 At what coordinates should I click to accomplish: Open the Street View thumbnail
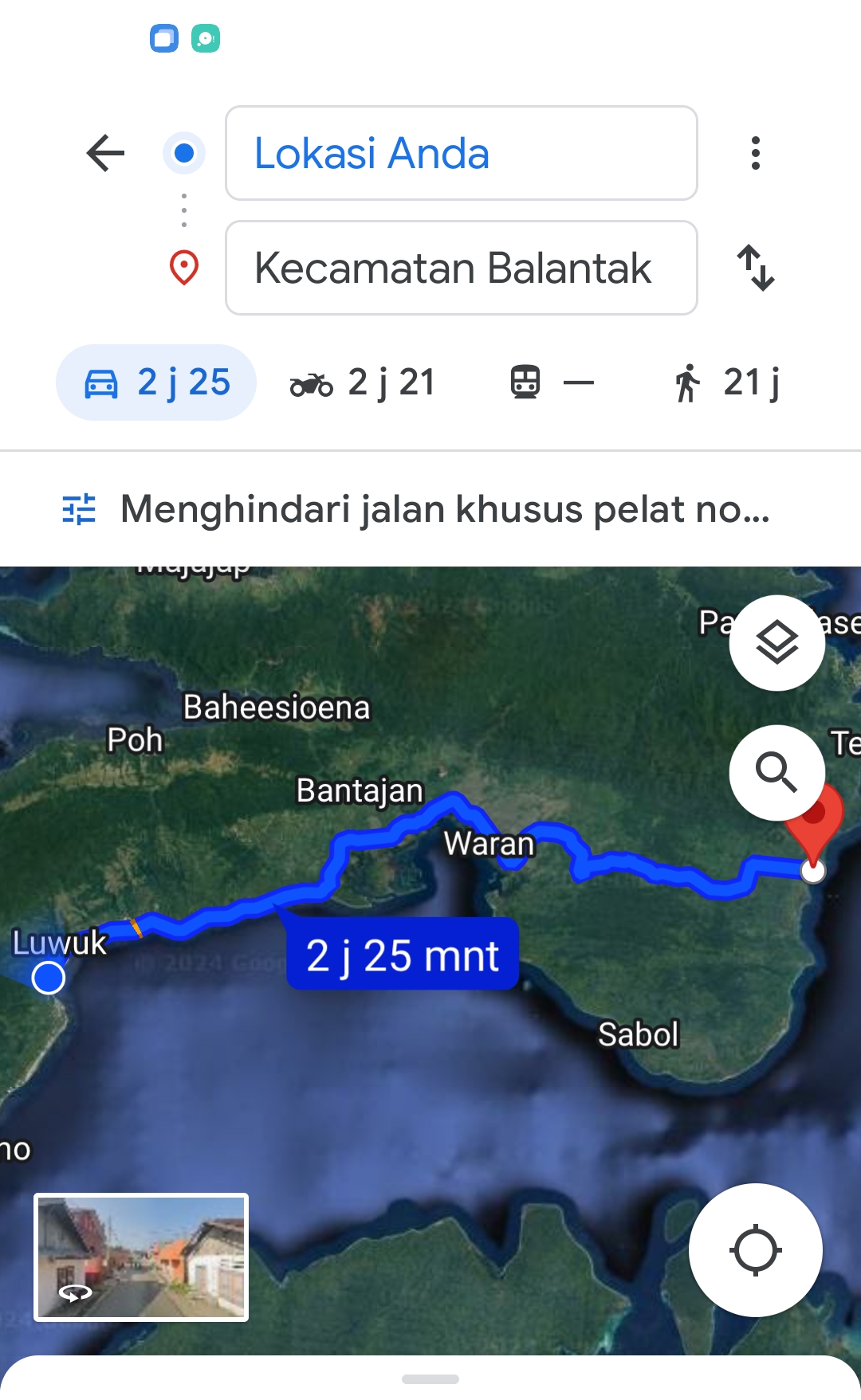click(x=141, y=1257)
